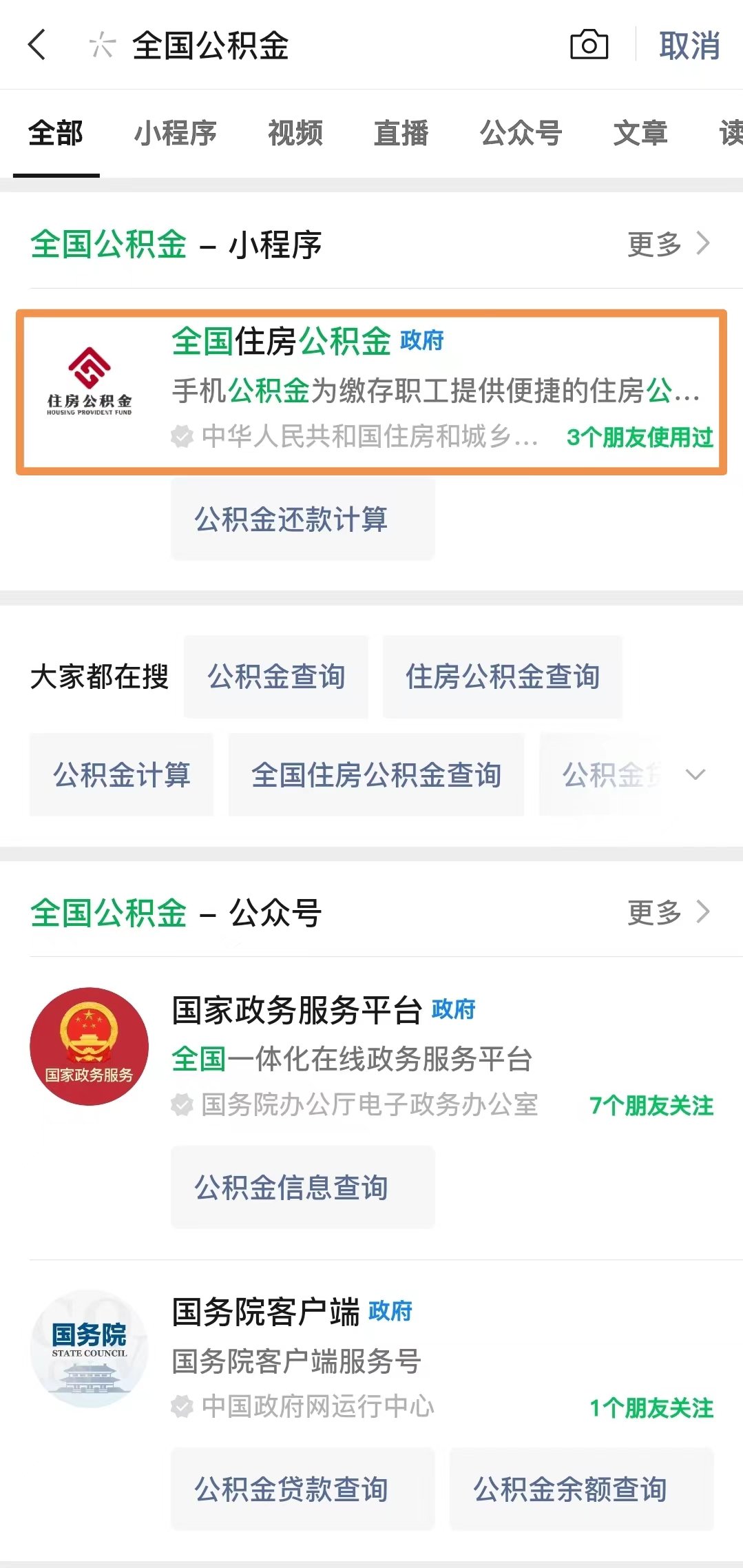
Task: Go back using the top-left arrow
Action: click(x=37, y=45)
